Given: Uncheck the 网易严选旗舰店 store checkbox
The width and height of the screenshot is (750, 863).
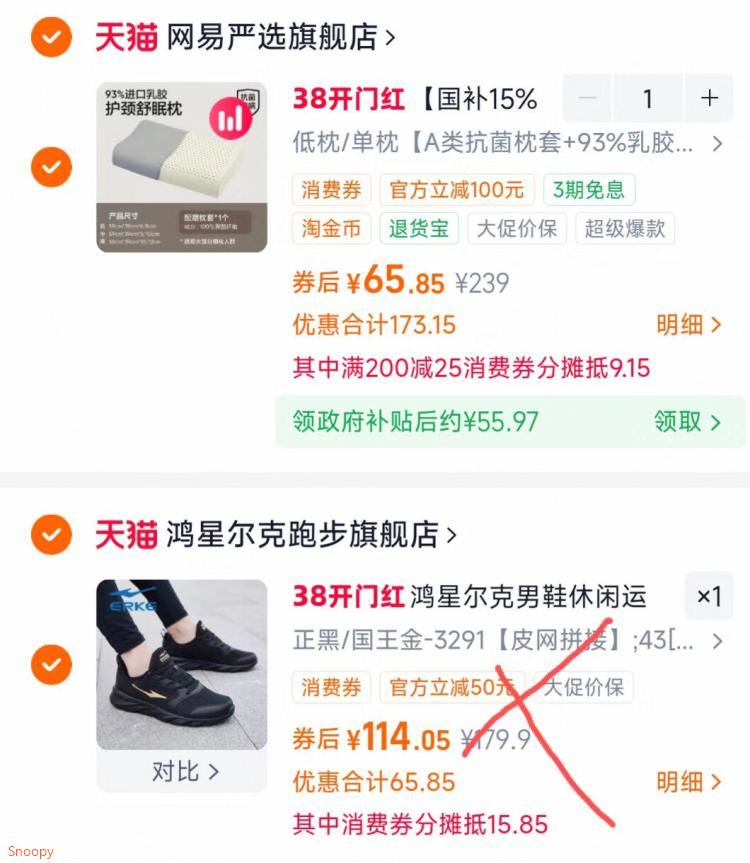Looking at the screenshot, I should (51, 38).
